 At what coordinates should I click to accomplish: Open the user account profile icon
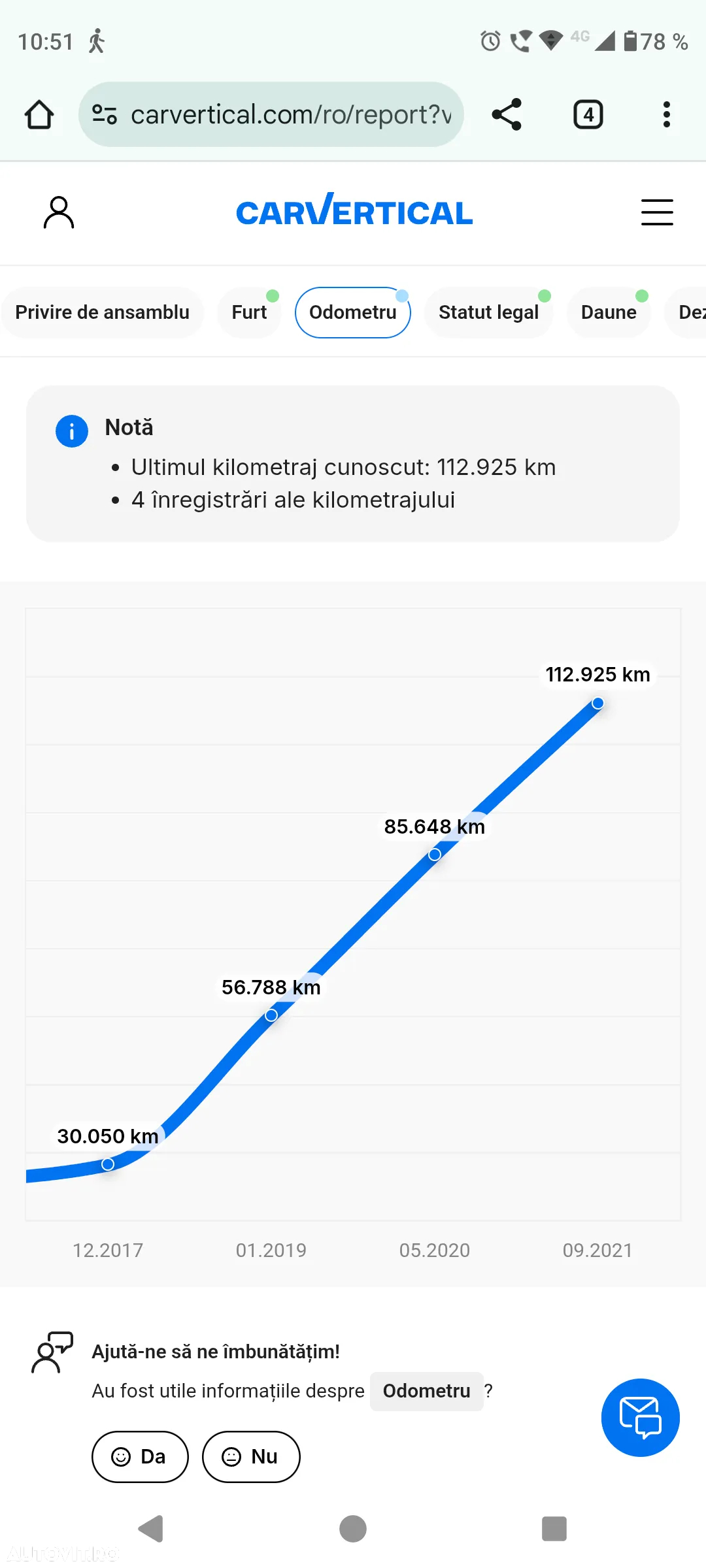(59, 213)
